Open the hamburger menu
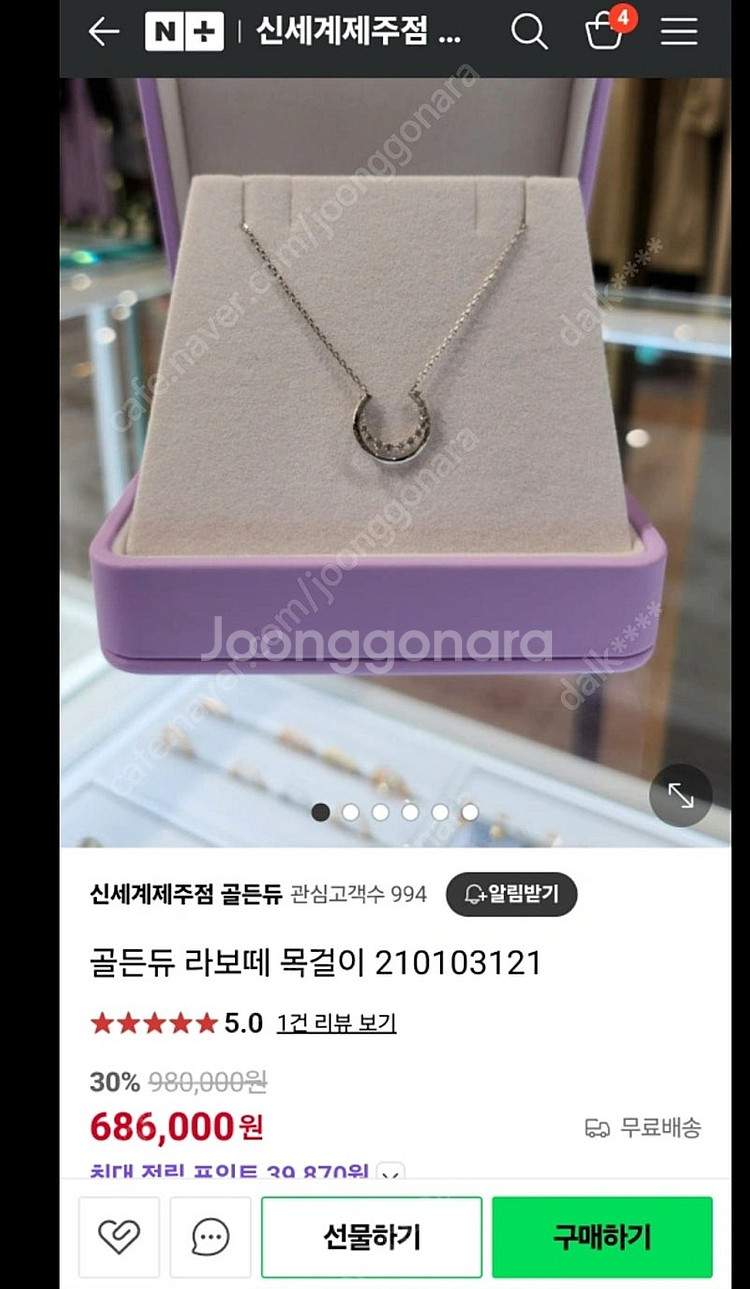This screenshot has height=1289, width=750. pos(679,32)
